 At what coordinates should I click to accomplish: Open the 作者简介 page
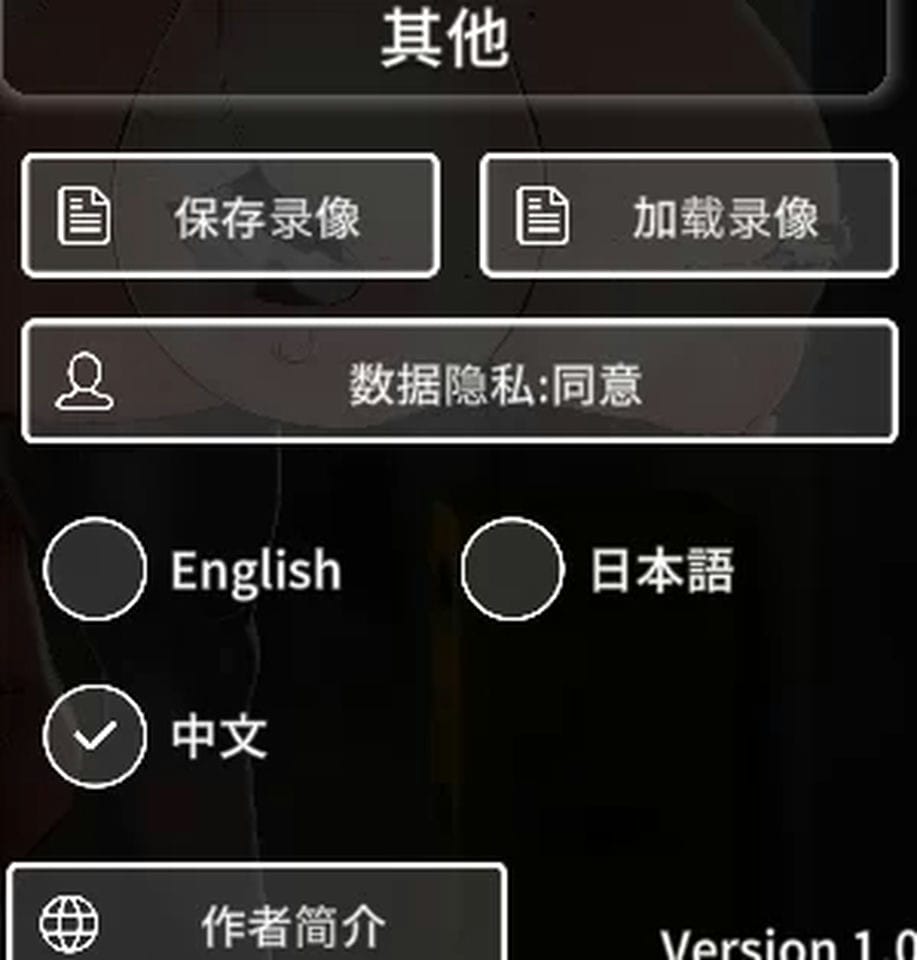[257, 922]
